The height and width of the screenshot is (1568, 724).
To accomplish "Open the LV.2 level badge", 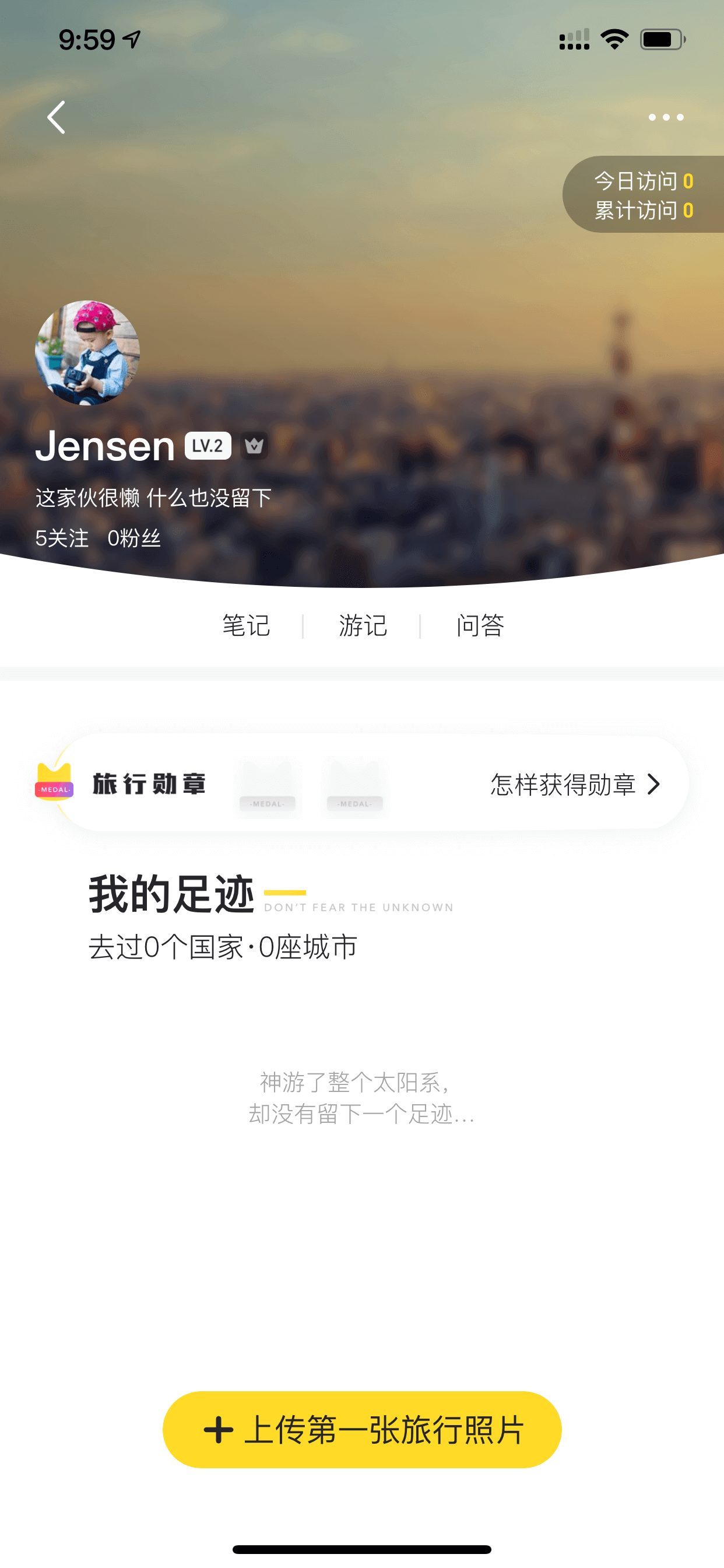I will point(208,446).
